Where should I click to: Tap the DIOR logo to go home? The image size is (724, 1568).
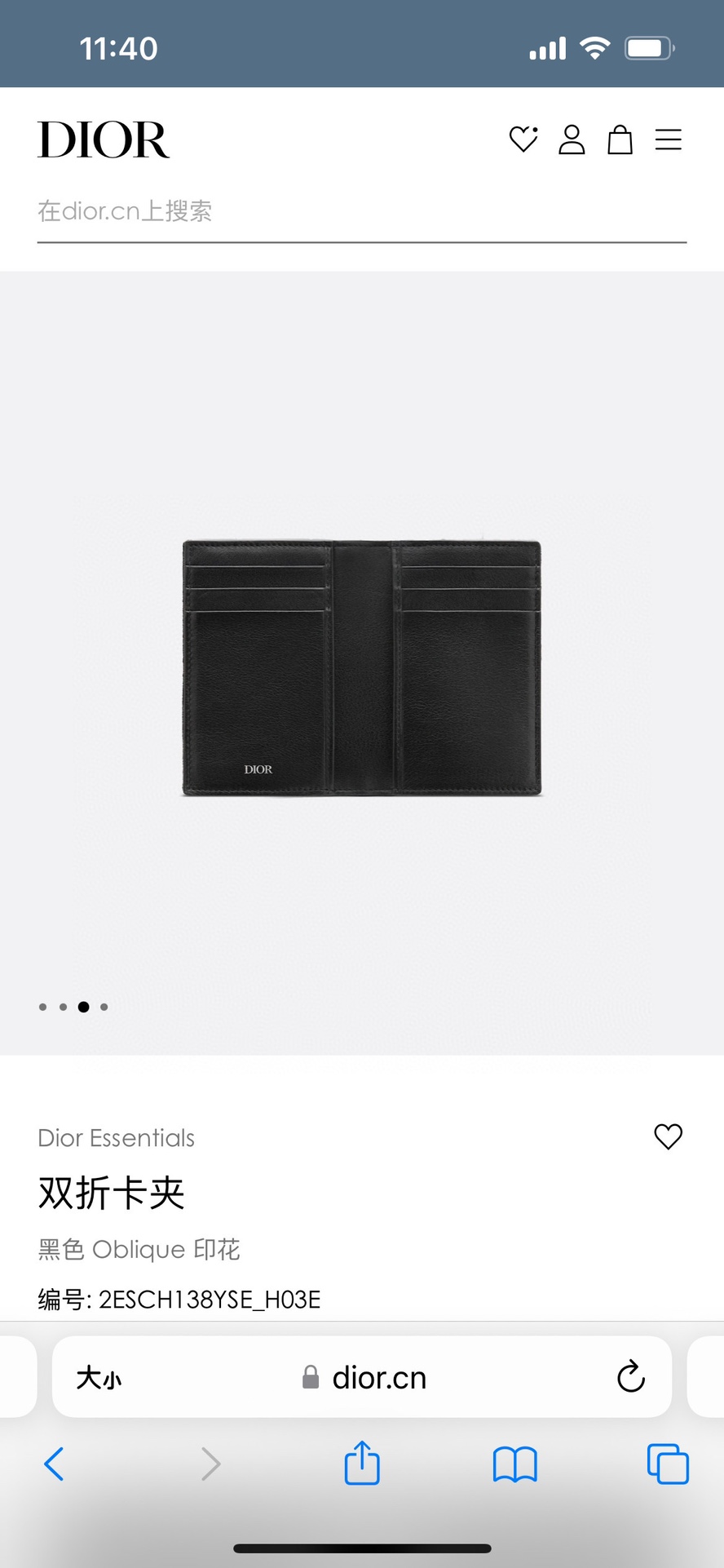104,140
